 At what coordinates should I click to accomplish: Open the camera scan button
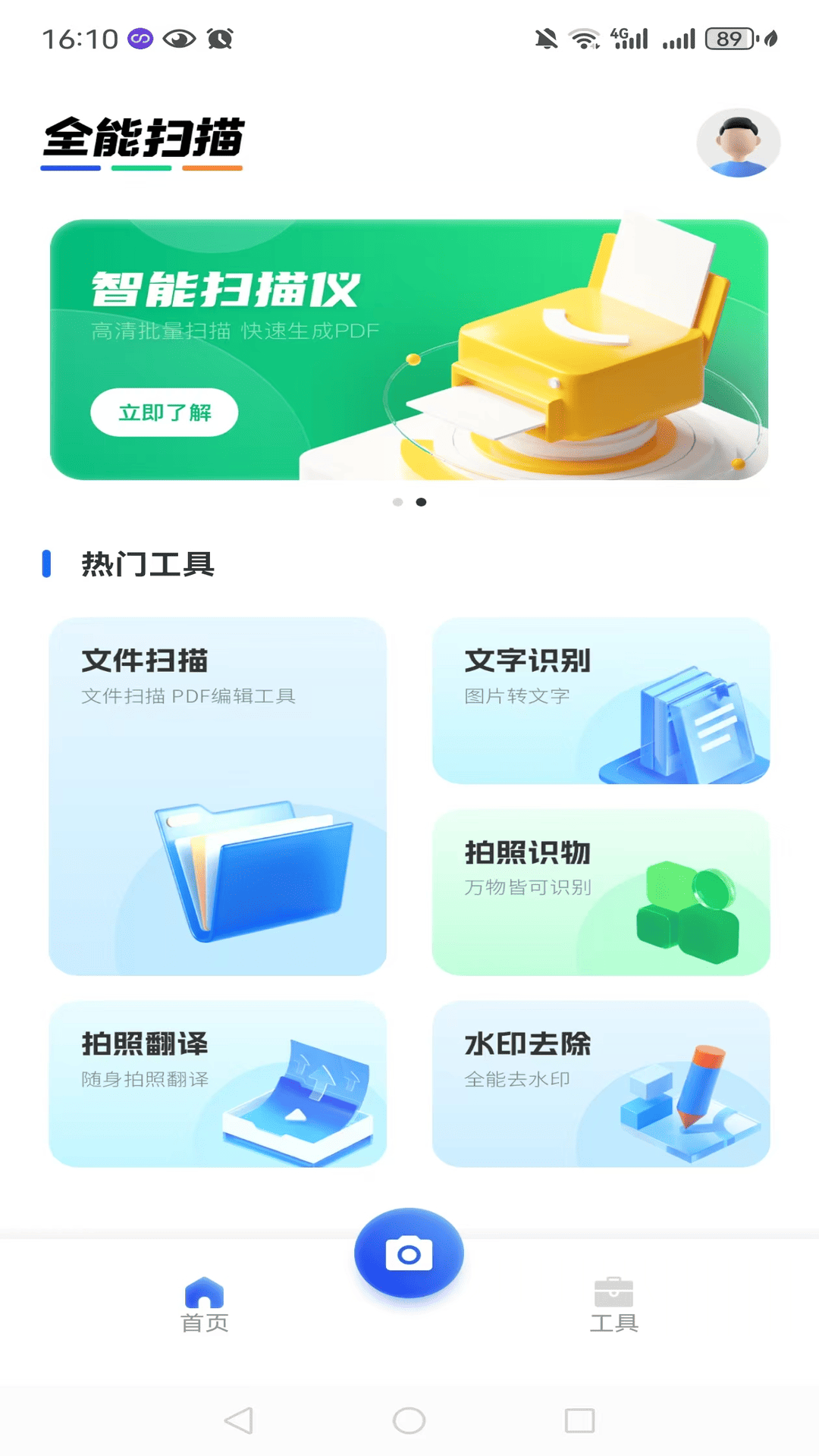tap(408, 1254)
